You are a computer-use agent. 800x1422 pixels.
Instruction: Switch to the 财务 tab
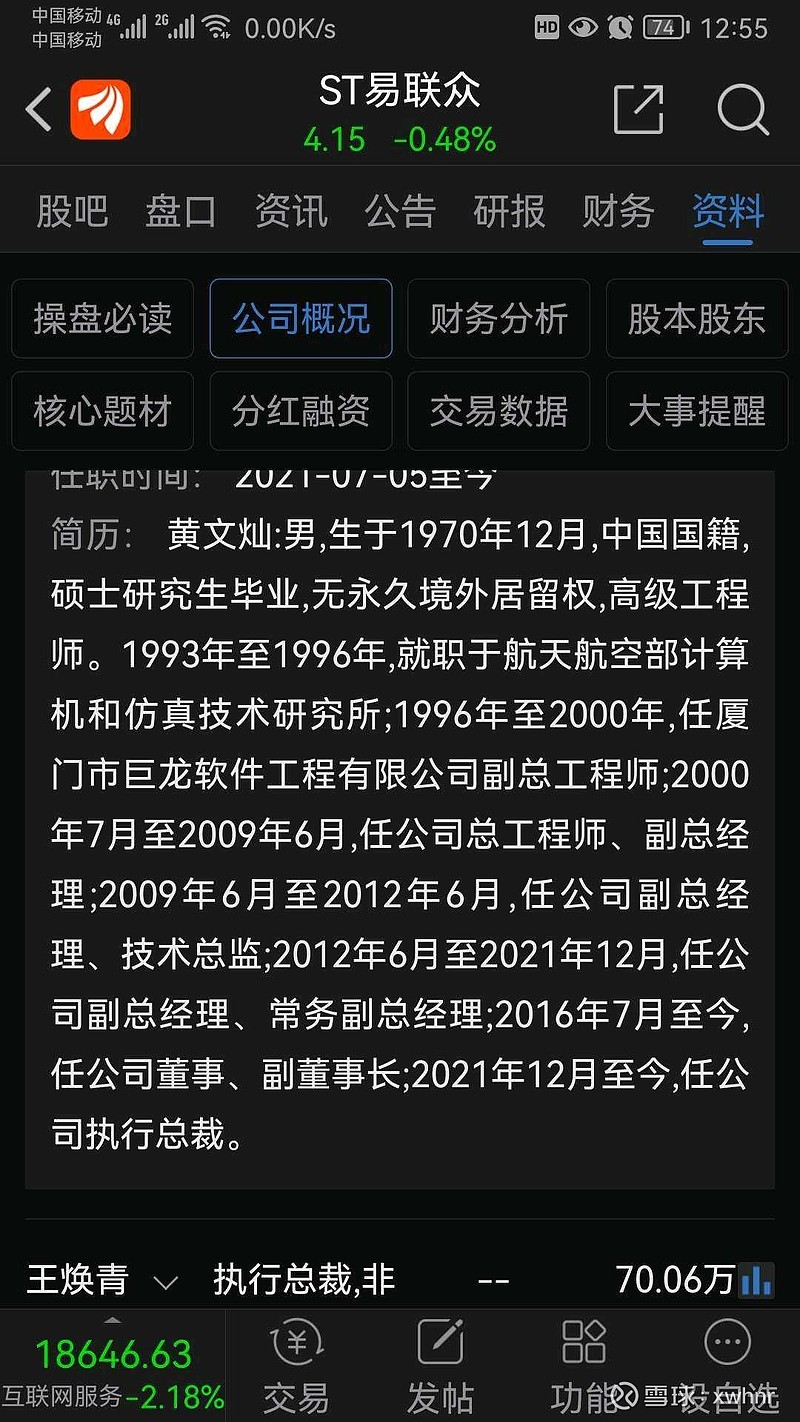click(617, 212)
